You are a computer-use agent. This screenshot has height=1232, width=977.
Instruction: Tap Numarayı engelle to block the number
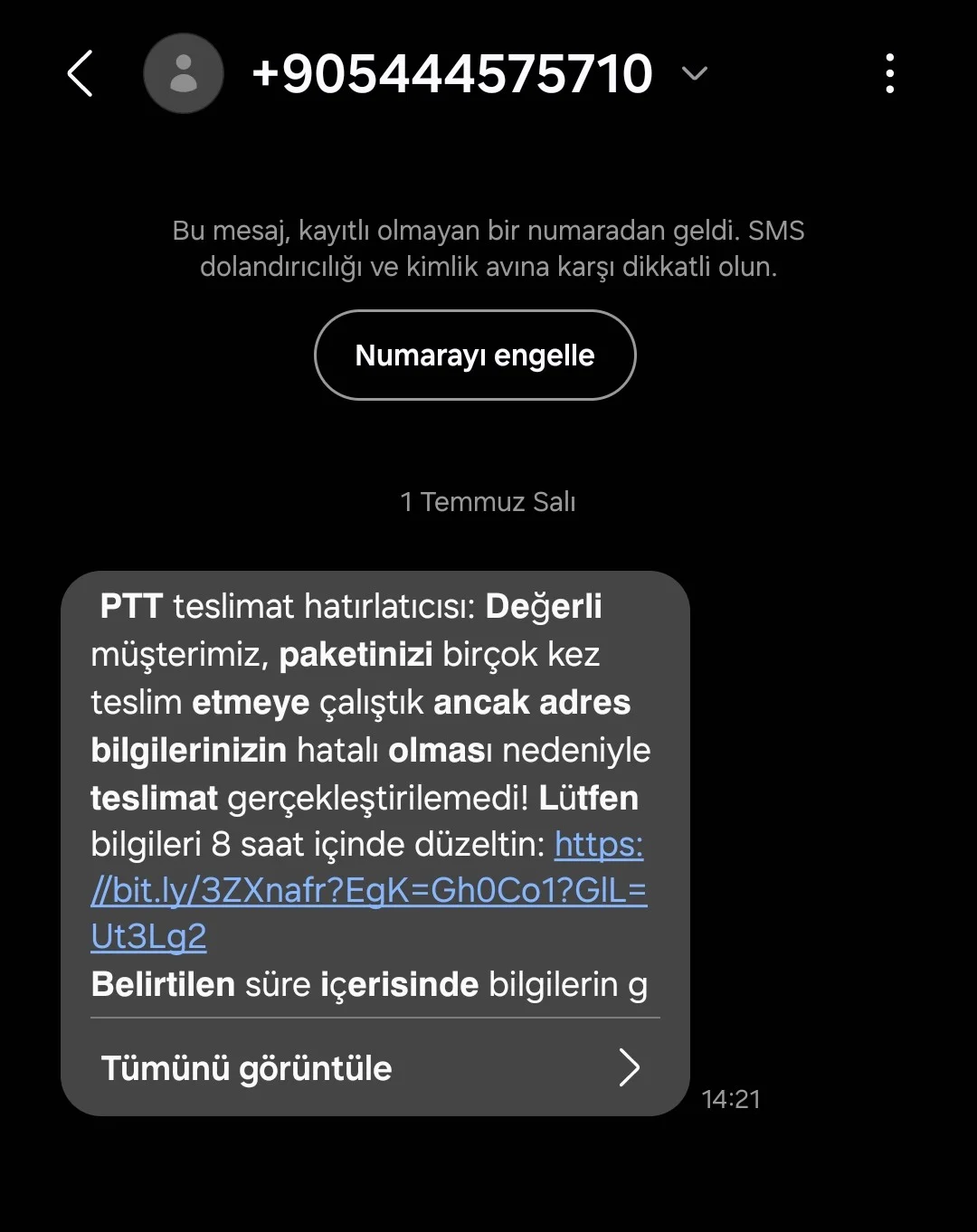475,355
